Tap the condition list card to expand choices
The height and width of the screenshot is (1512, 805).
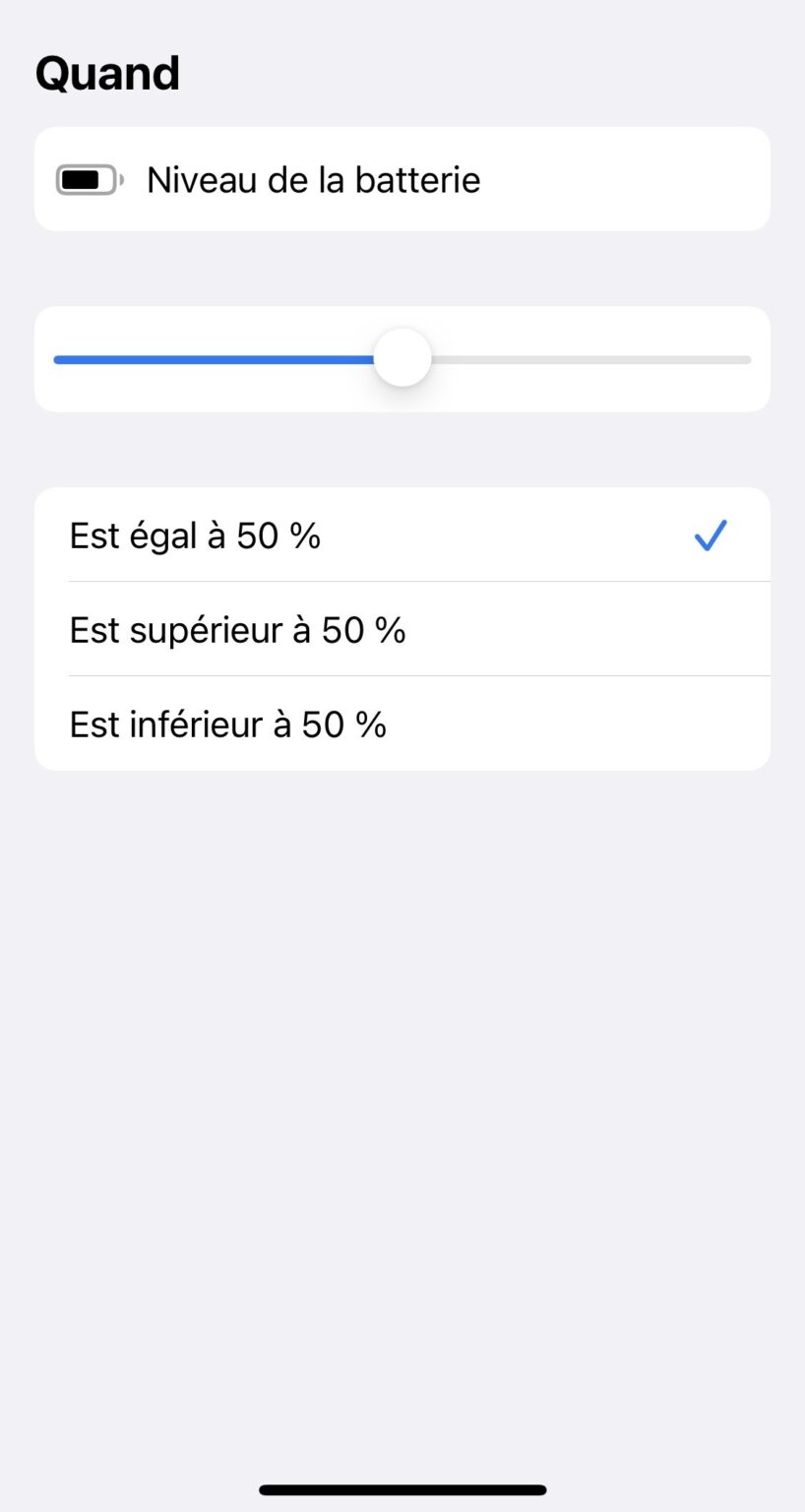click(402, 629)
